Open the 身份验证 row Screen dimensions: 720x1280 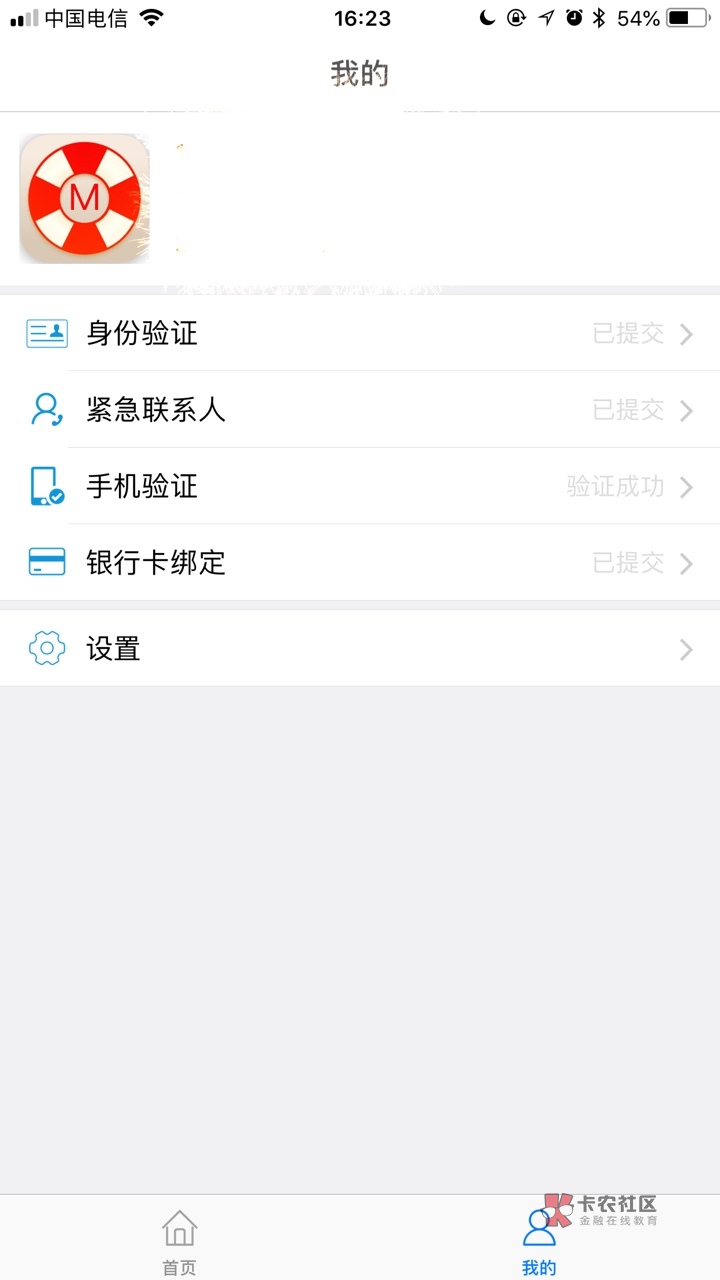click(360, 333)
